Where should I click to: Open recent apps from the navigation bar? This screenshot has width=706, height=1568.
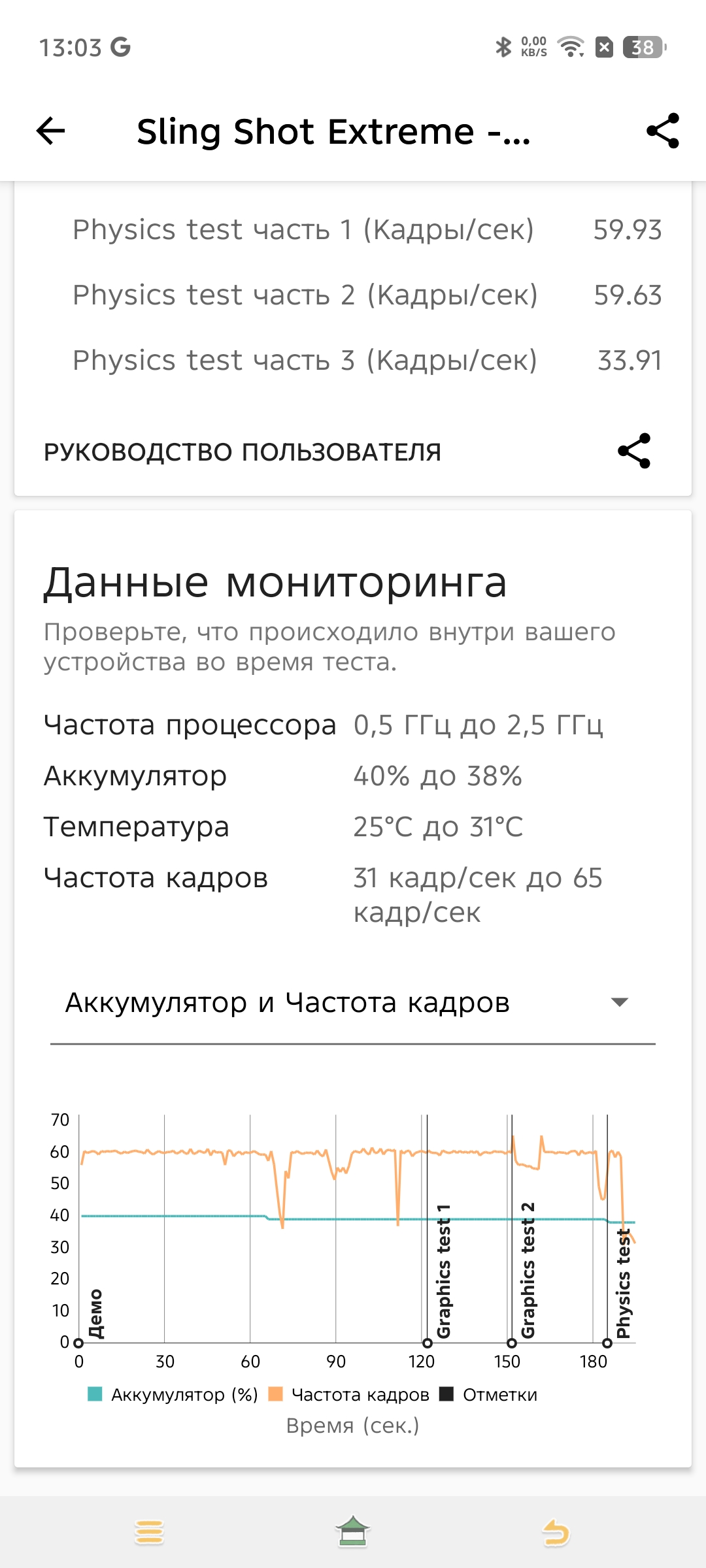point(149,1532)
